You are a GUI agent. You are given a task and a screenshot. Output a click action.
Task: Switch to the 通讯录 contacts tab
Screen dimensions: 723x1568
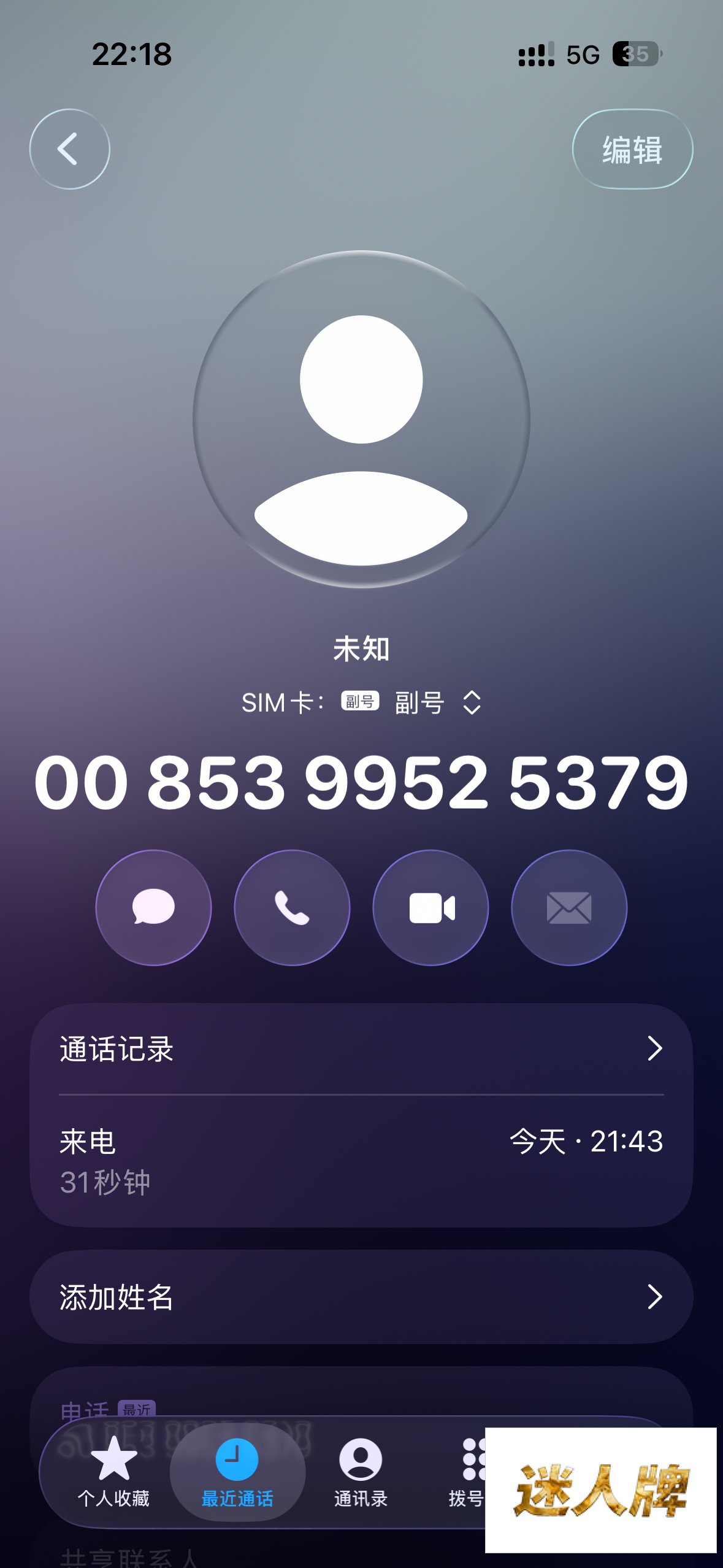pos(361,1472)
